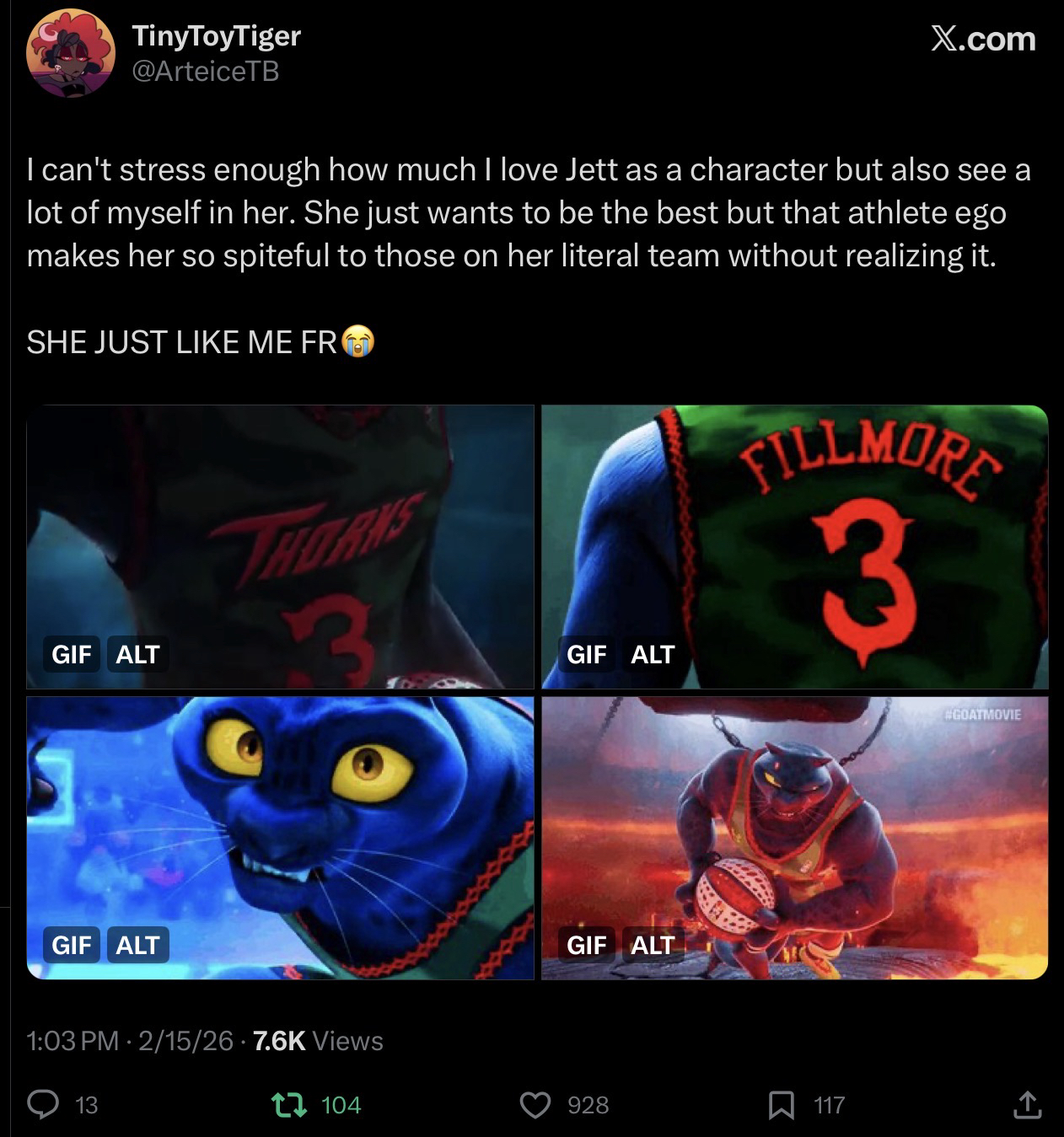Bookmark this post
This screenshot has height=1137, width=1064.
(x=781, y=1104)
